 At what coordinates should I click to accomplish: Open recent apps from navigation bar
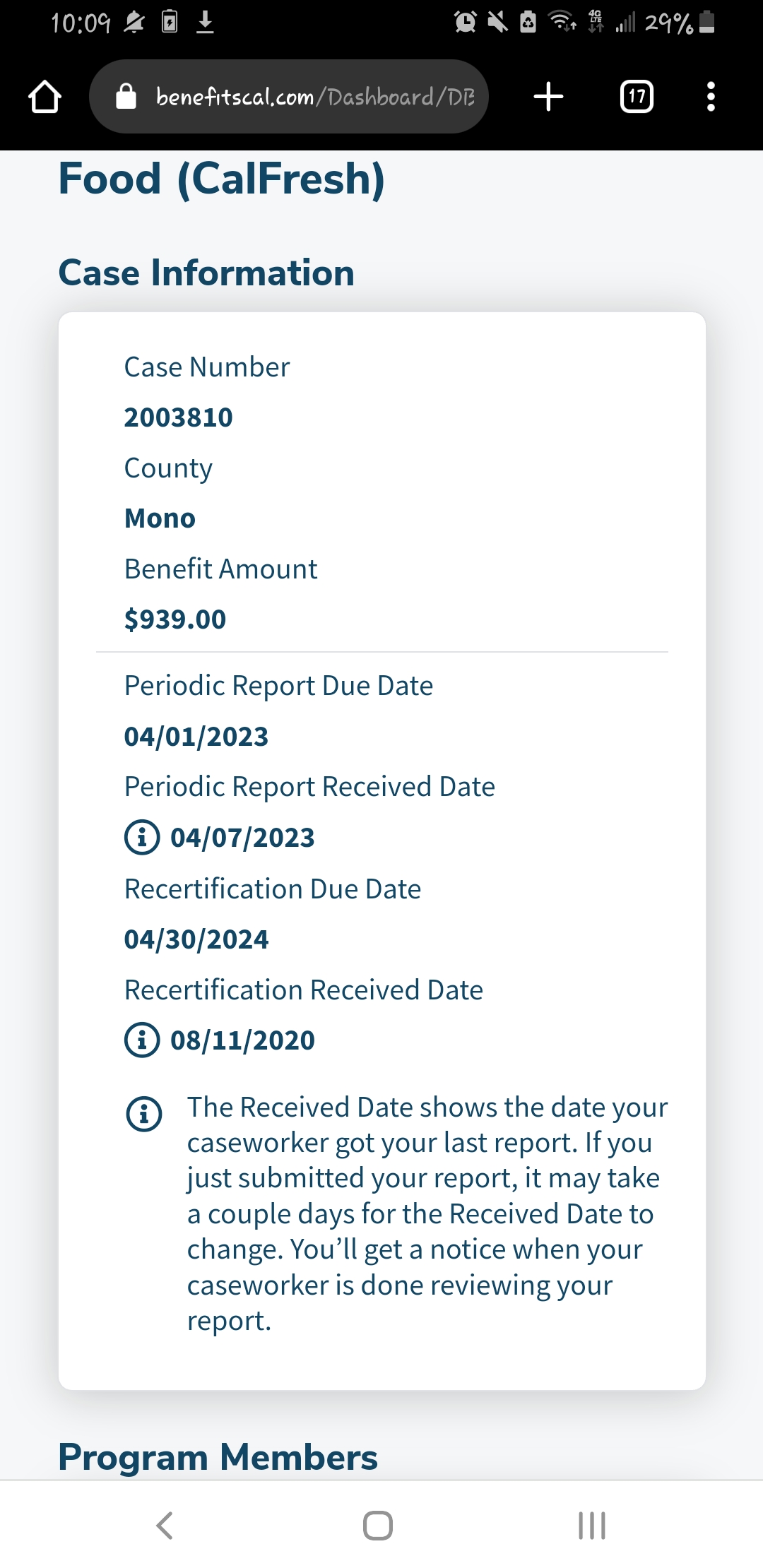pyautogui.click(x=592, y=1525)
